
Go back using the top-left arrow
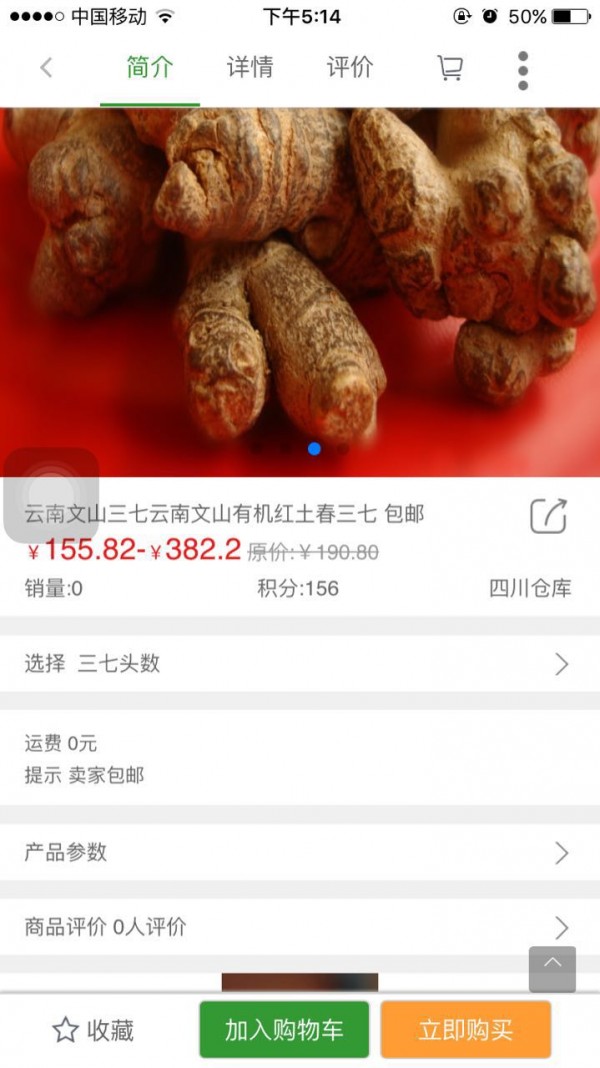(46, 68)
